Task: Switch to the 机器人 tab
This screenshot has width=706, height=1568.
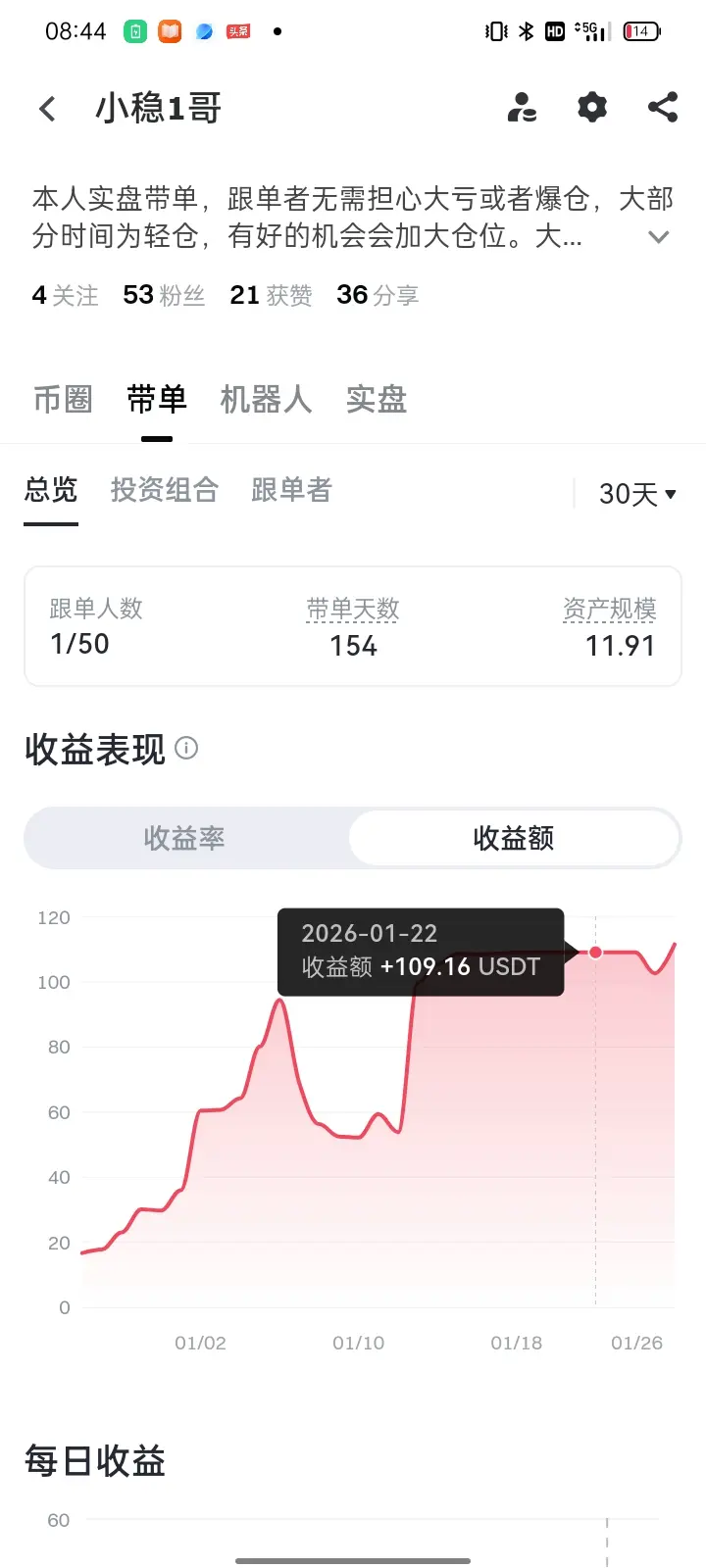Action: click(x=266, y=400)
